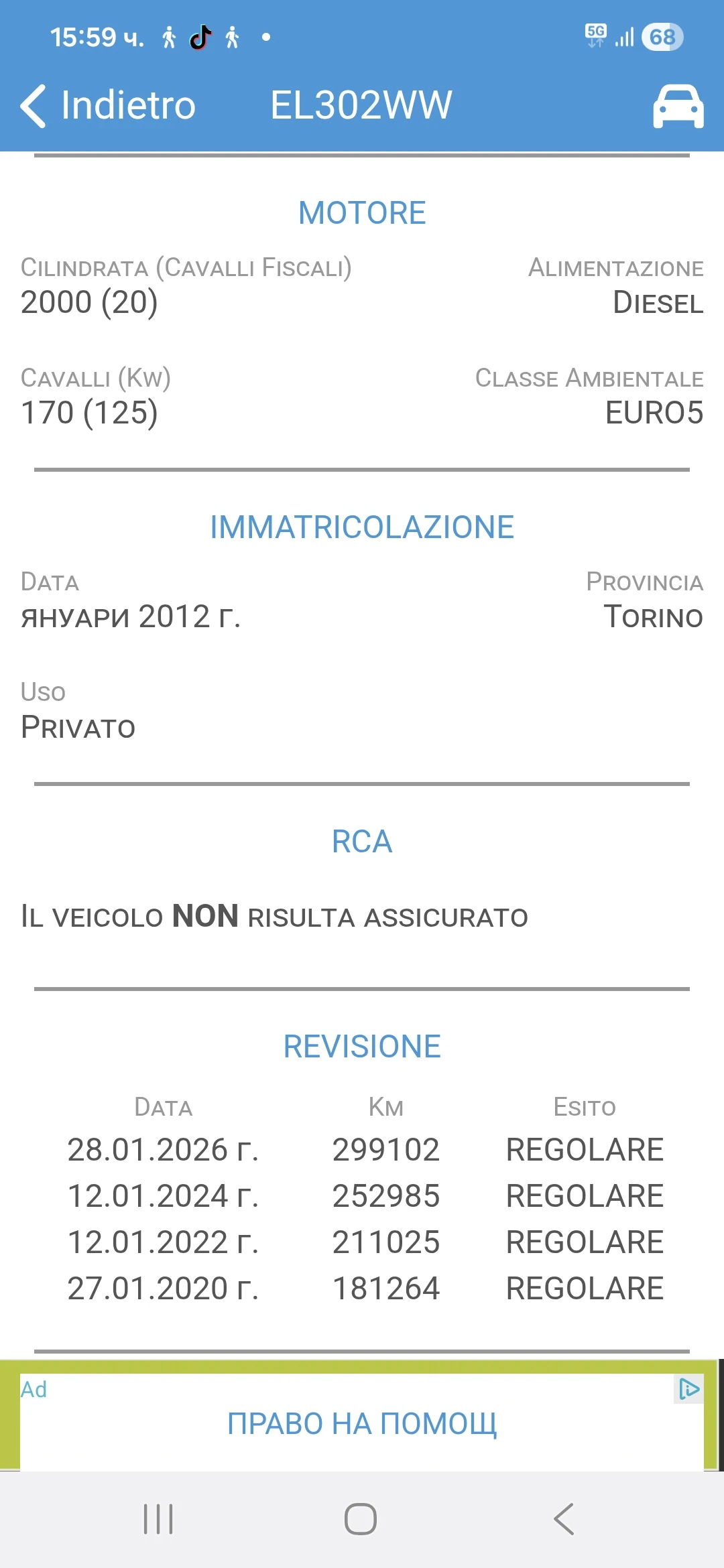Go back with the Indietro button
724x1568 pixels.
click(x=108, y=105)
